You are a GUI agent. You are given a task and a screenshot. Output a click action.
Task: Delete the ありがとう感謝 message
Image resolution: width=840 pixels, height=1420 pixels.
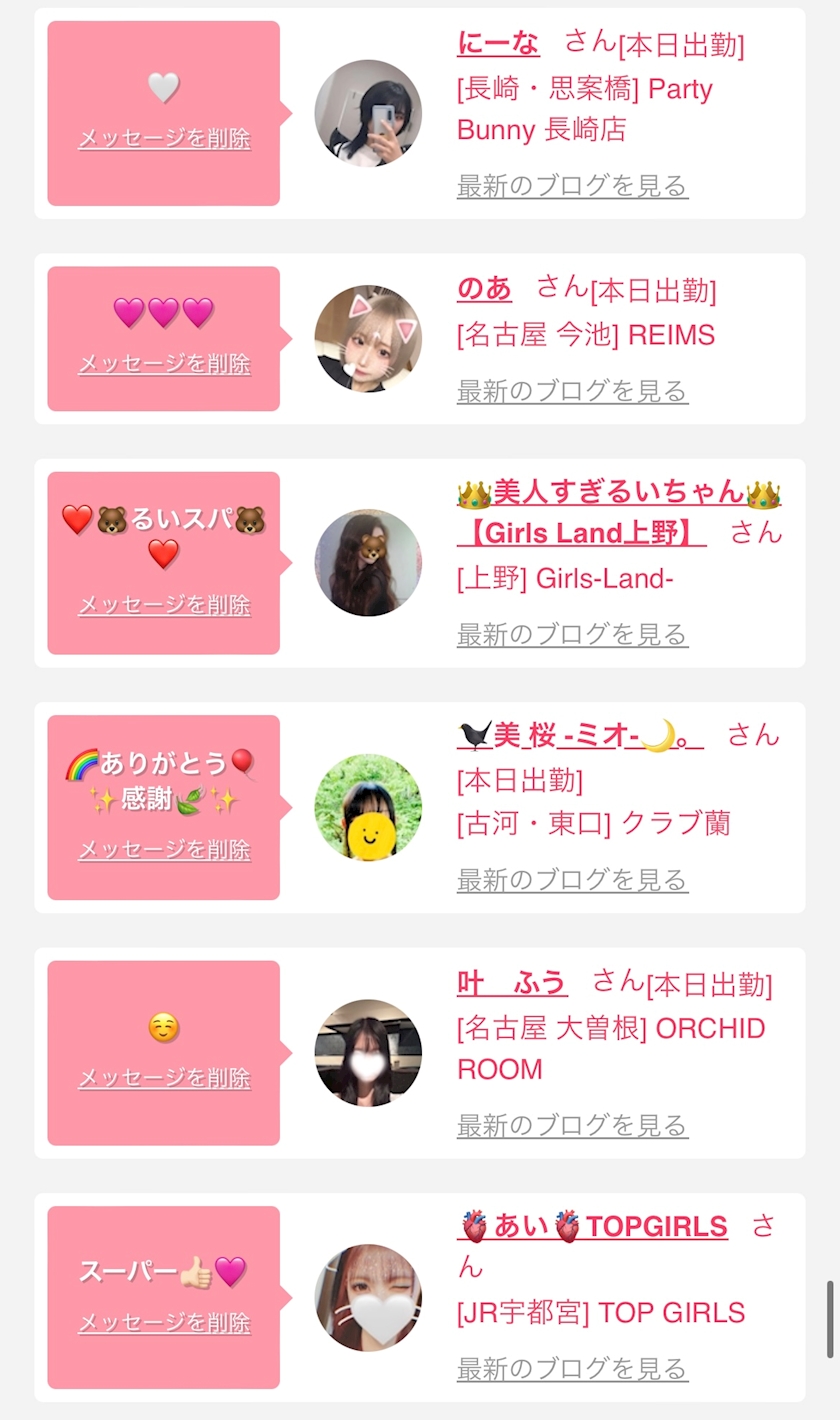pyautogui.click(x=164, y=850)
